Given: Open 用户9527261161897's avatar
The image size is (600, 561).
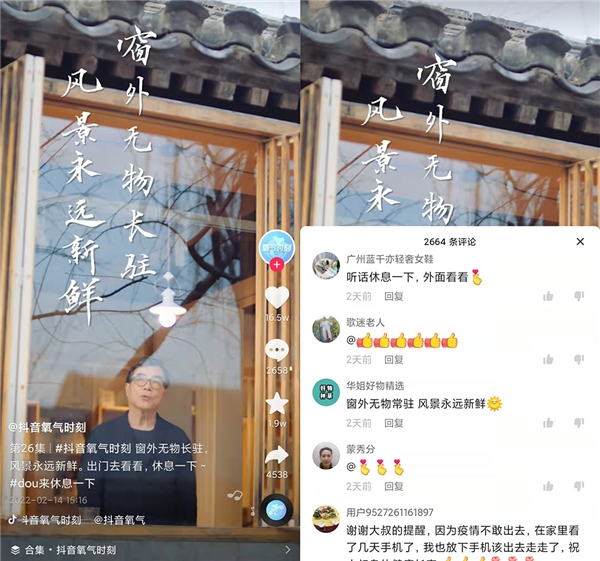Looking at the screenshot, I should pyautogui.click(x=326, y=518).
